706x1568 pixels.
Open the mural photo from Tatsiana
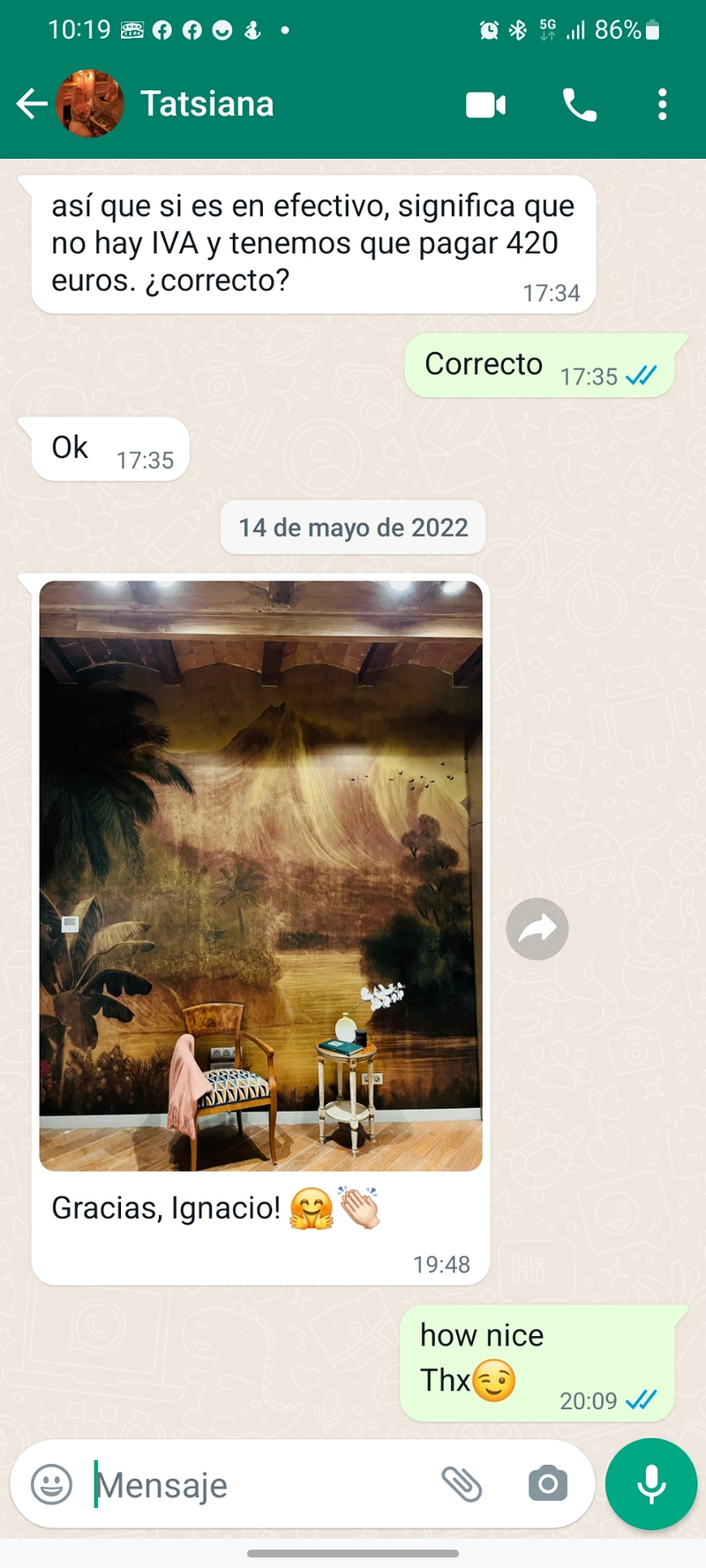tap(260, 875)
